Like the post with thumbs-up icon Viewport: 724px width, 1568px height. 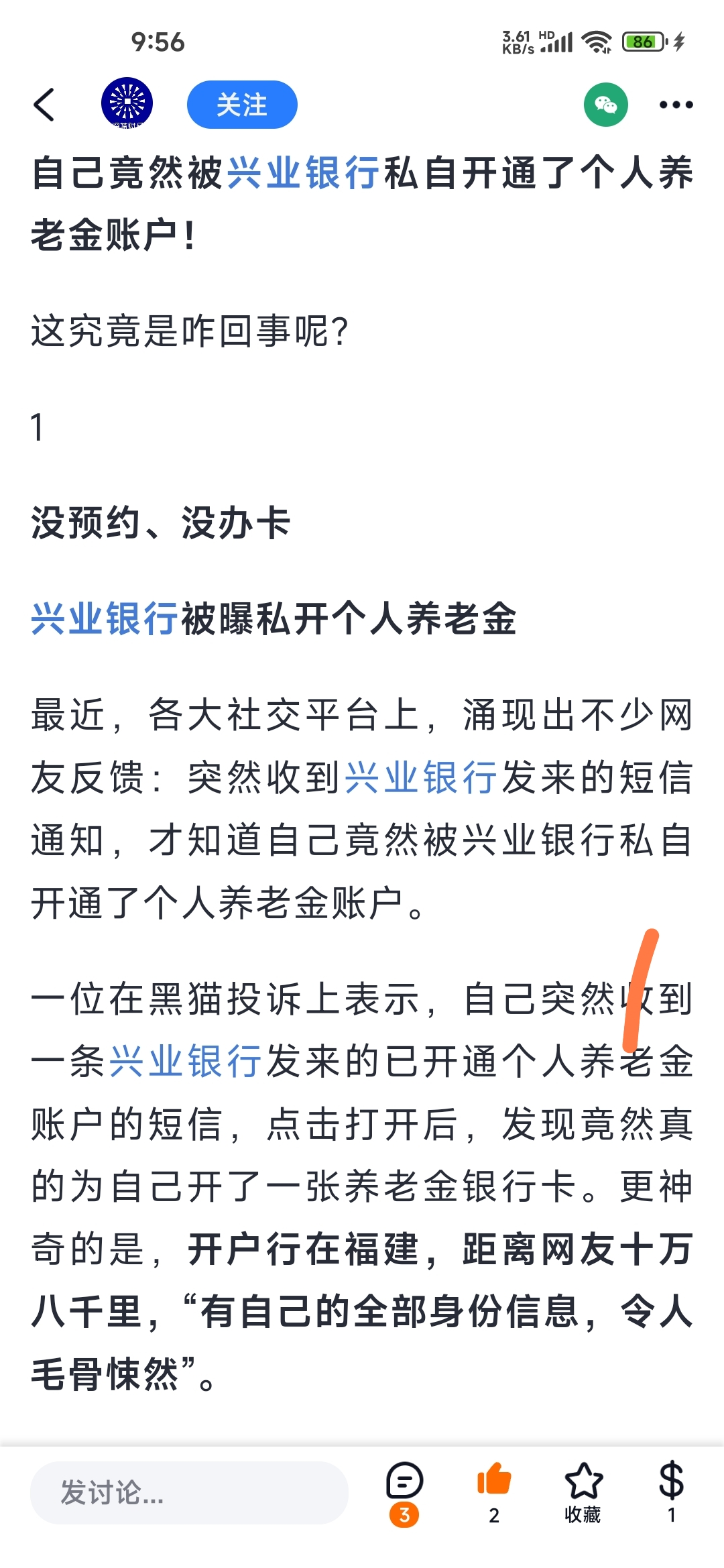[x=494, y=1492]
